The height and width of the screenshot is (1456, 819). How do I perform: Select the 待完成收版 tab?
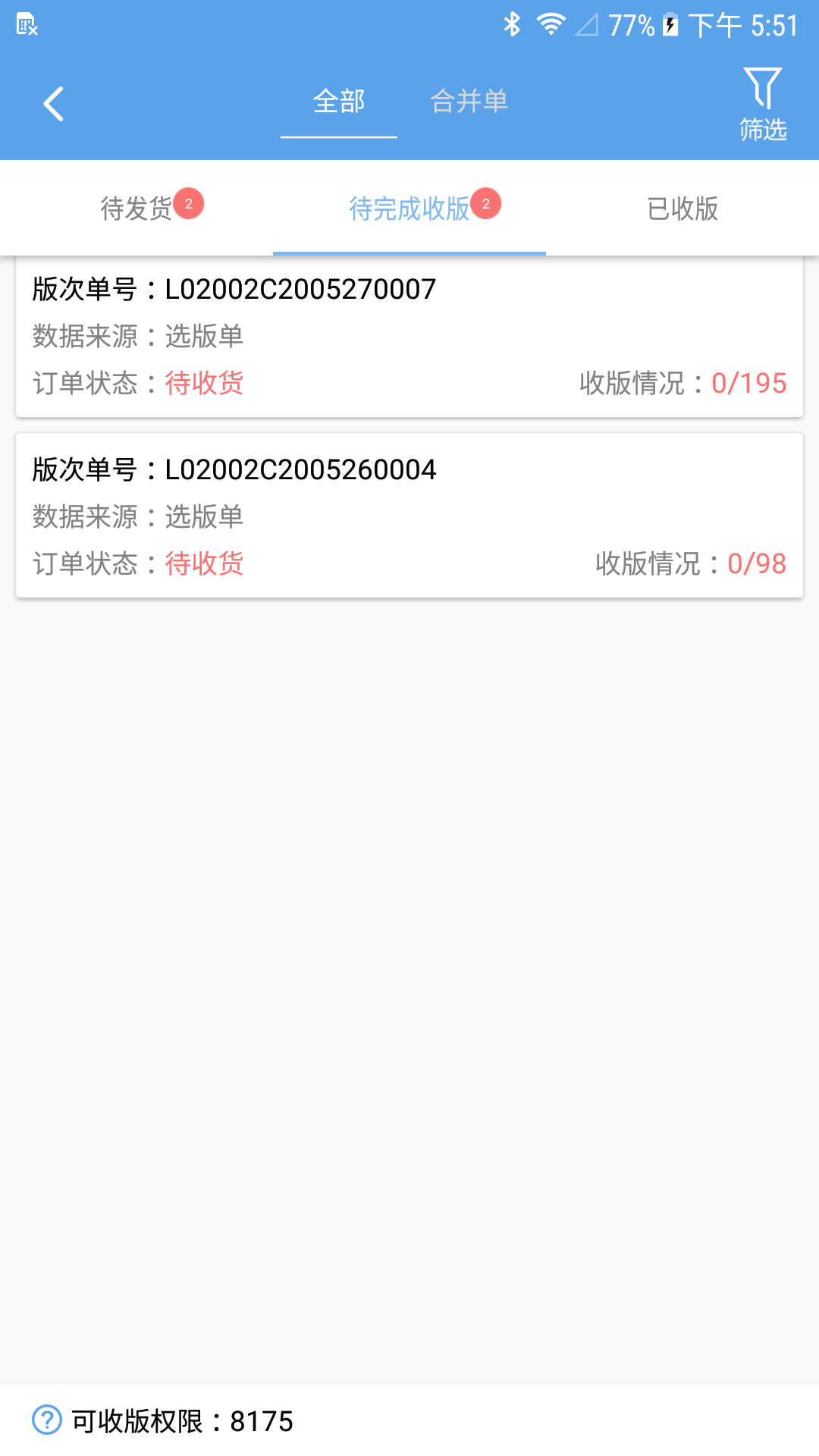(x=409, y=209)
